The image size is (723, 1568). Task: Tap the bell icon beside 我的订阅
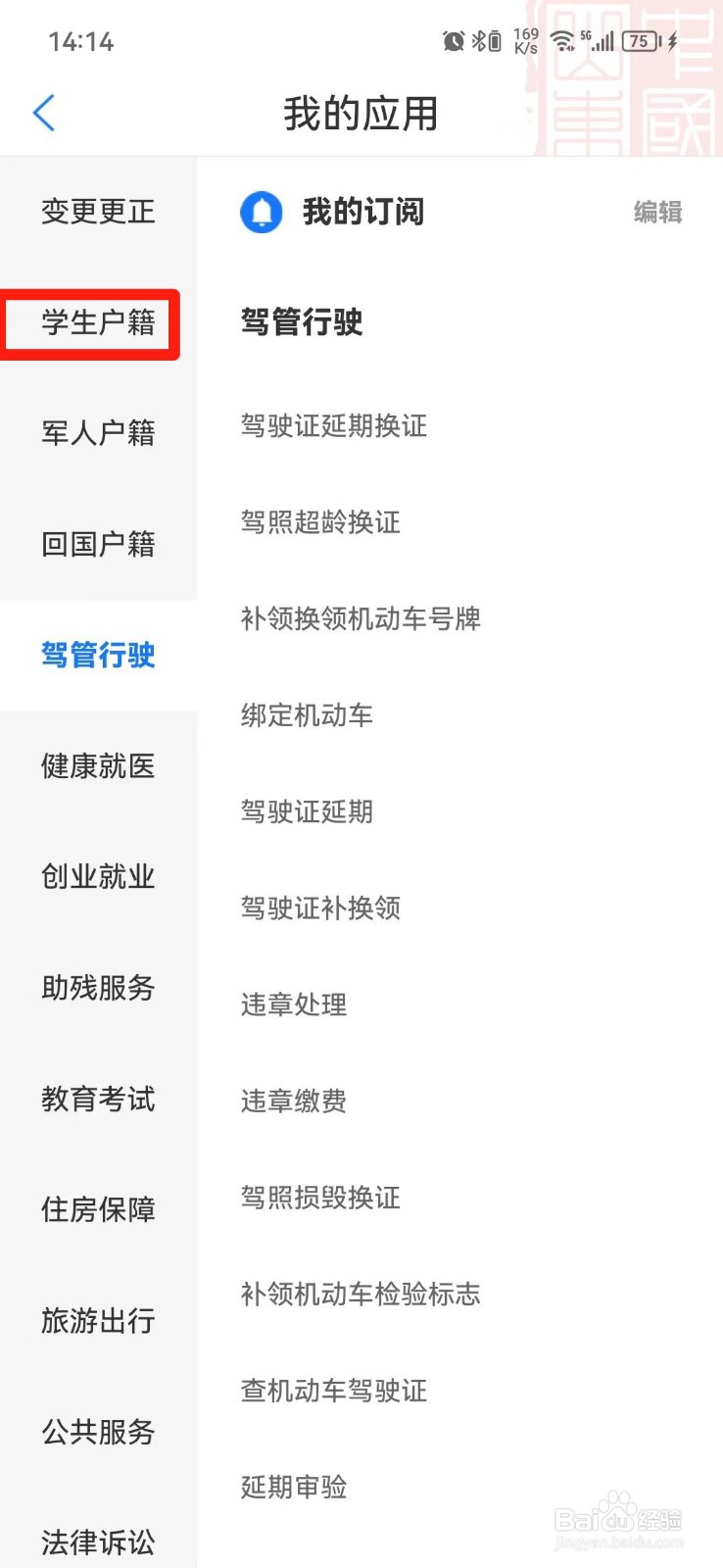pyautogui.click(x=261, y=212)
